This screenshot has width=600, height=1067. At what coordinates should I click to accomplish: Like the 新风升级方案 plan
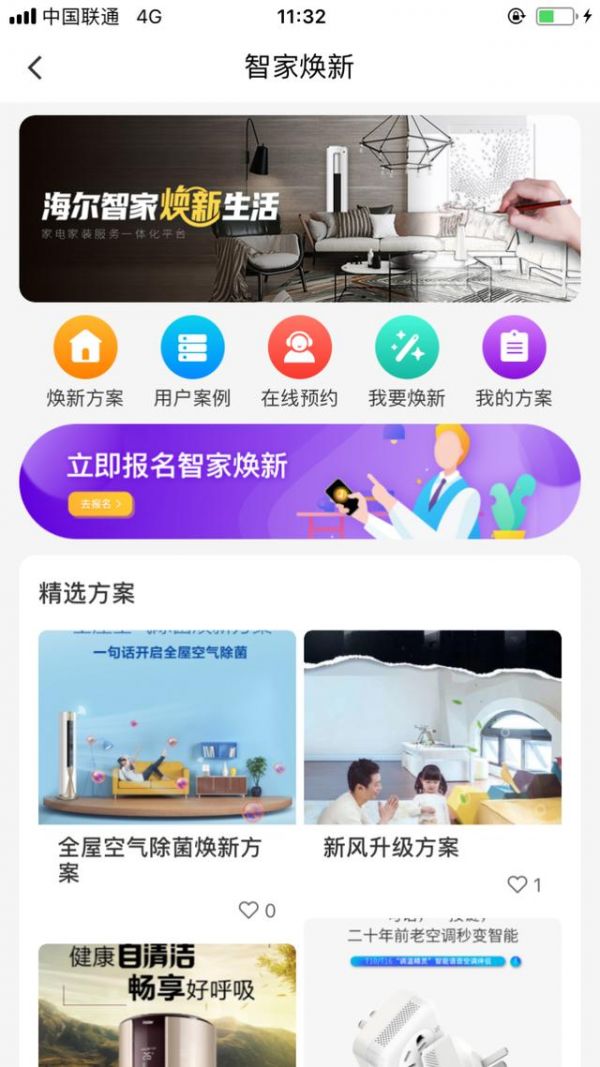(517, 884)
